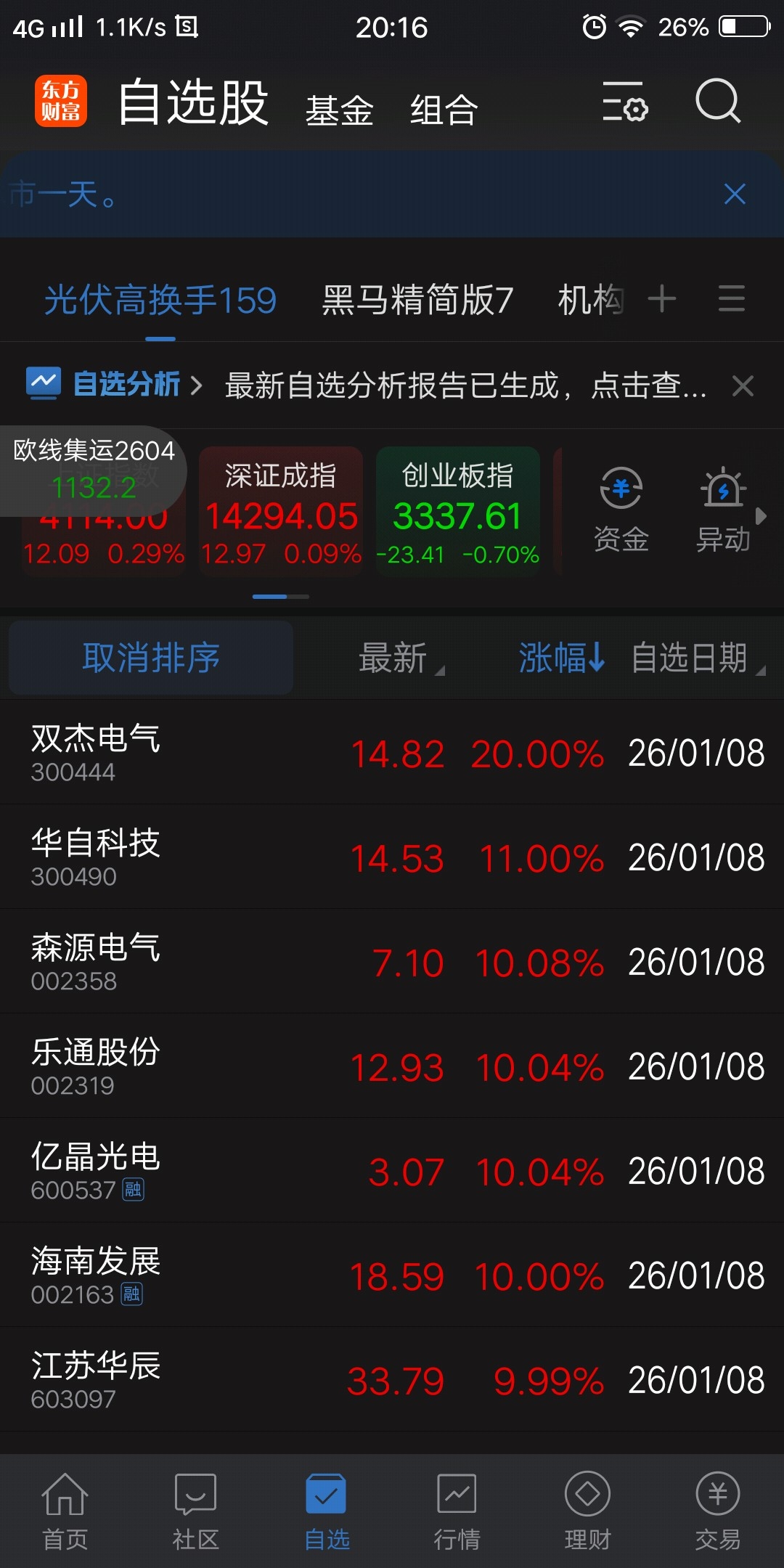784x1568 pixels.
Task: Switch to the 基金 tab
Action: coord(339,110)
